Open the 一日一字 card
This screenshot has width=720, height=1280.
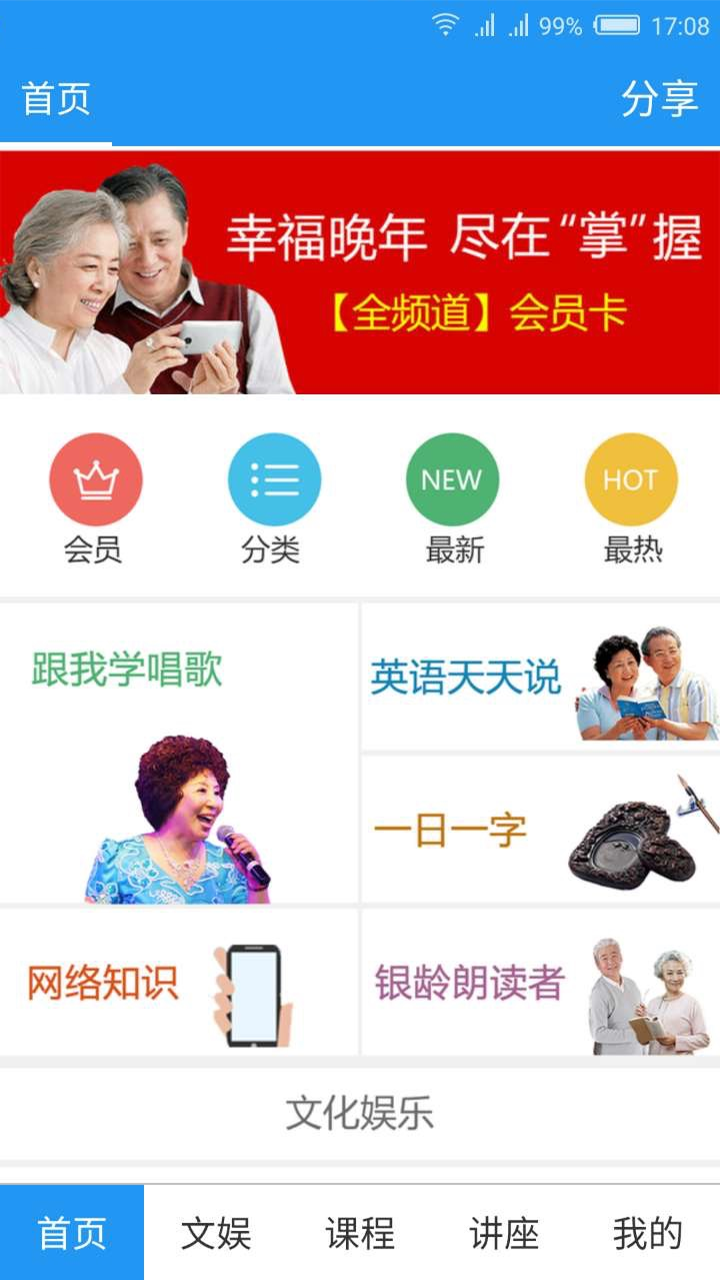point(540,829)
